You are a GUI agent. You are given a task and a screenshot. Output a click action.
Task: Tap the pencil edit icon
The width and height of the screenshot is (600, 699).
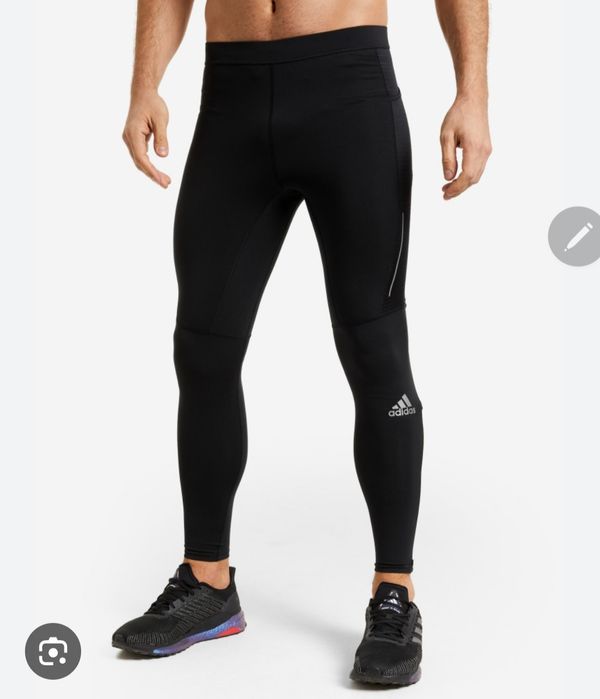click(x=577, y=236)
